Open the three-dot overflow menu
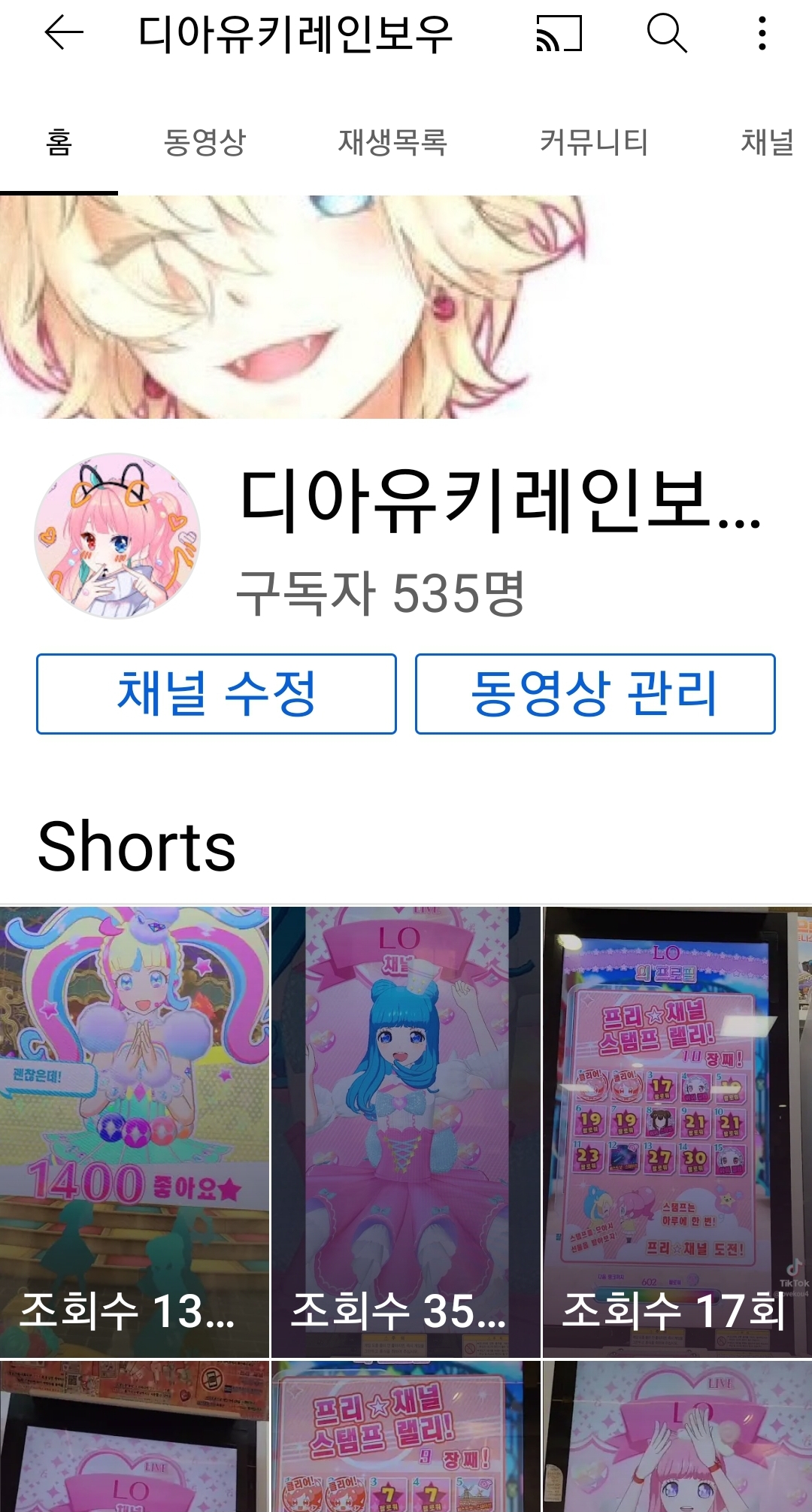This screenshot has width=812, height=1512. coord(762,34)
